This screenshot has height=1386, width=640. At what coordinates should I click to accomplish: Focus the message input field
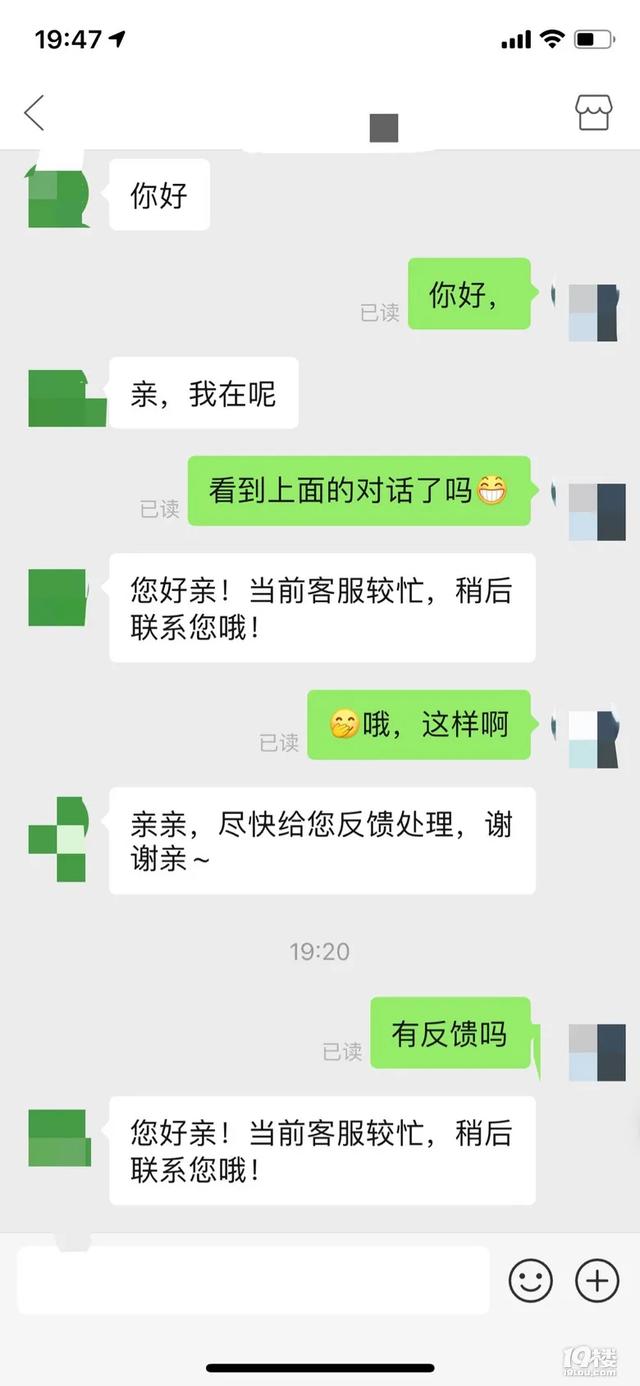(253, 1280)
